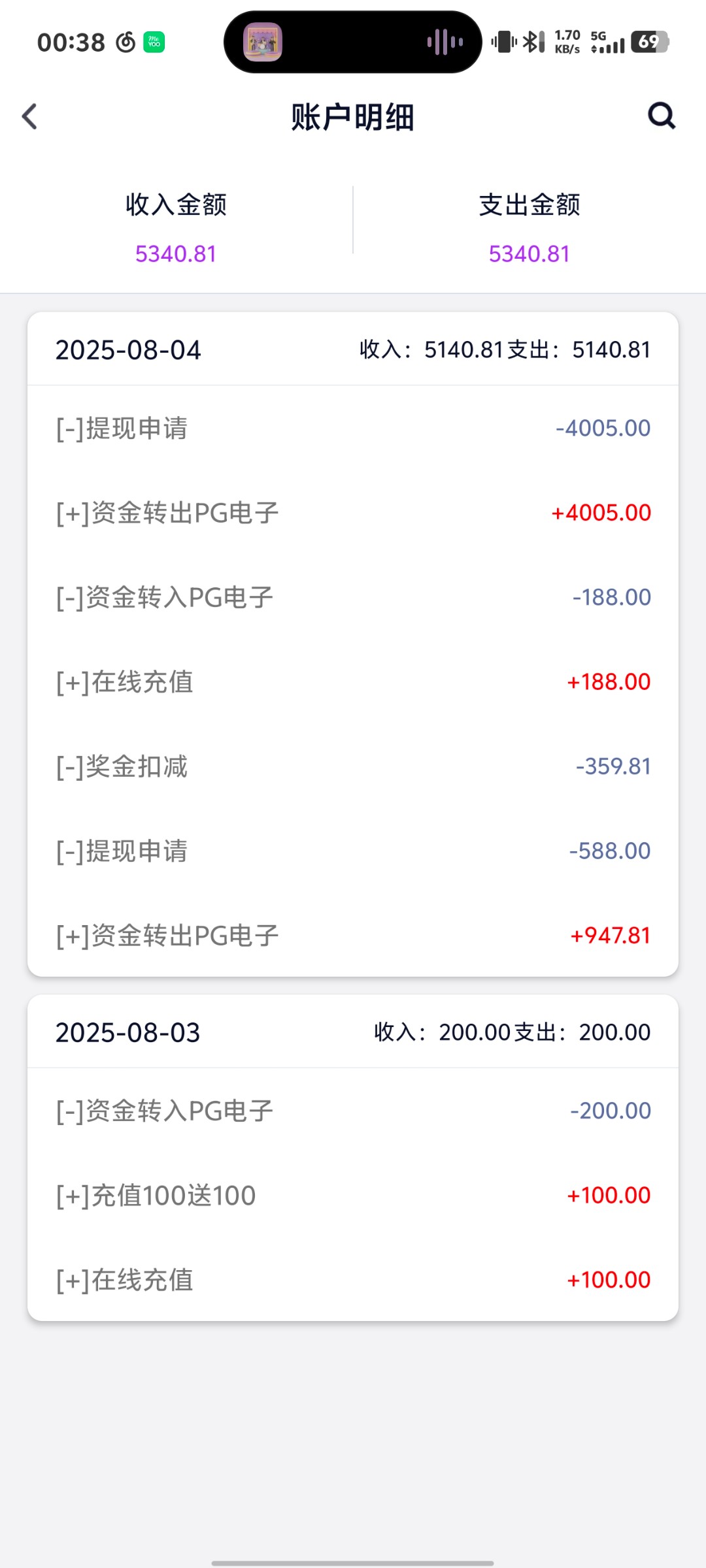Tap the battery indicator showing 69

(650, 41)
